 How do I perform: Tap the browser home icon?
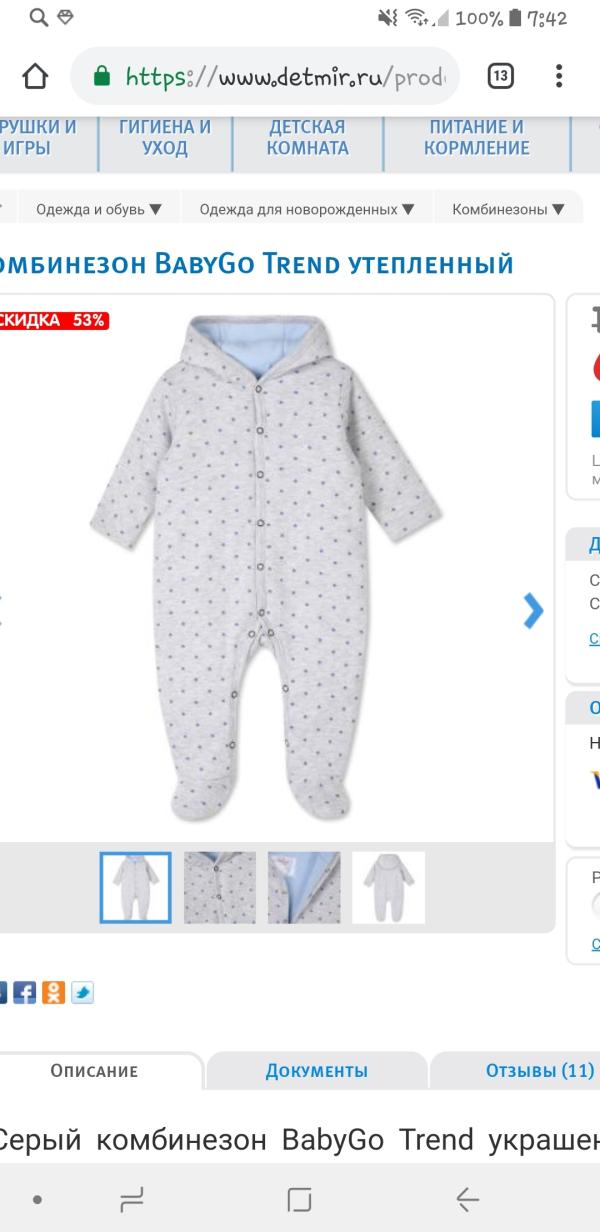35,77
